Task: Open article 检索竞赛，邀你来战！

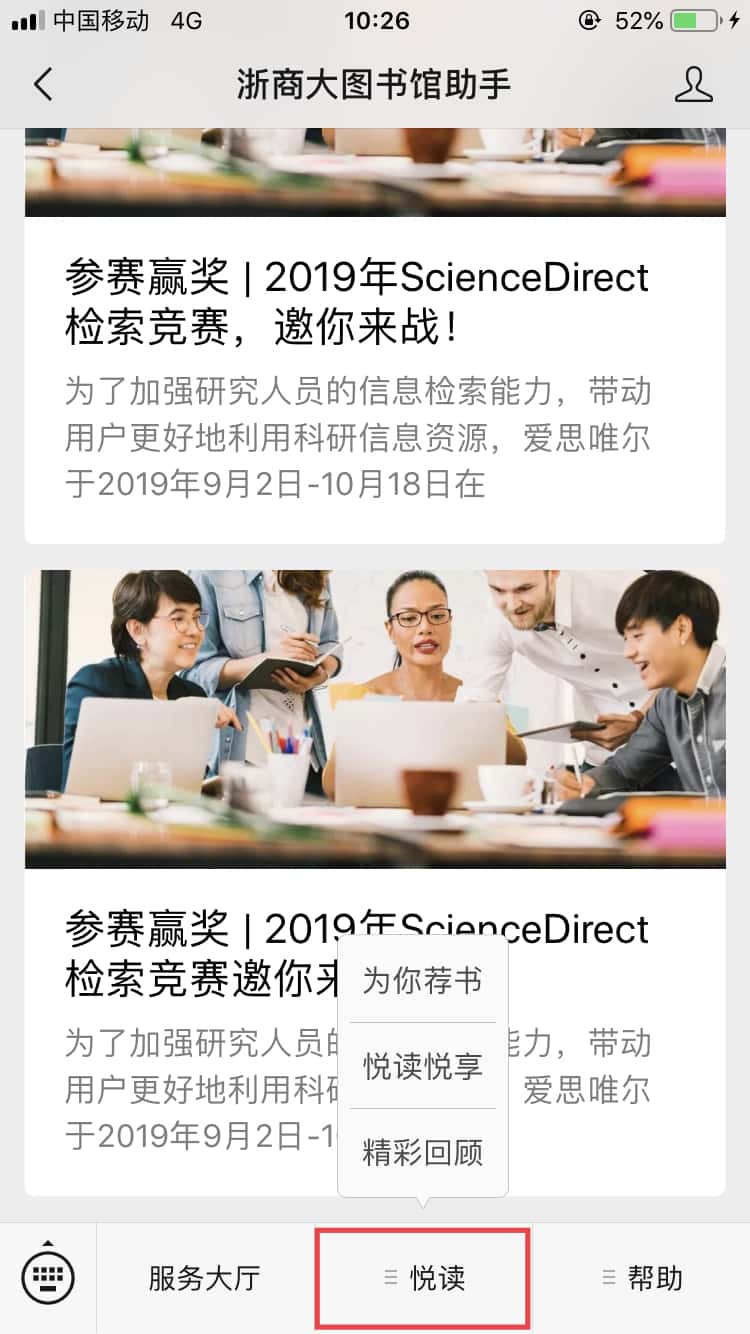Action: pyautogui.click(x=356, y=303)
